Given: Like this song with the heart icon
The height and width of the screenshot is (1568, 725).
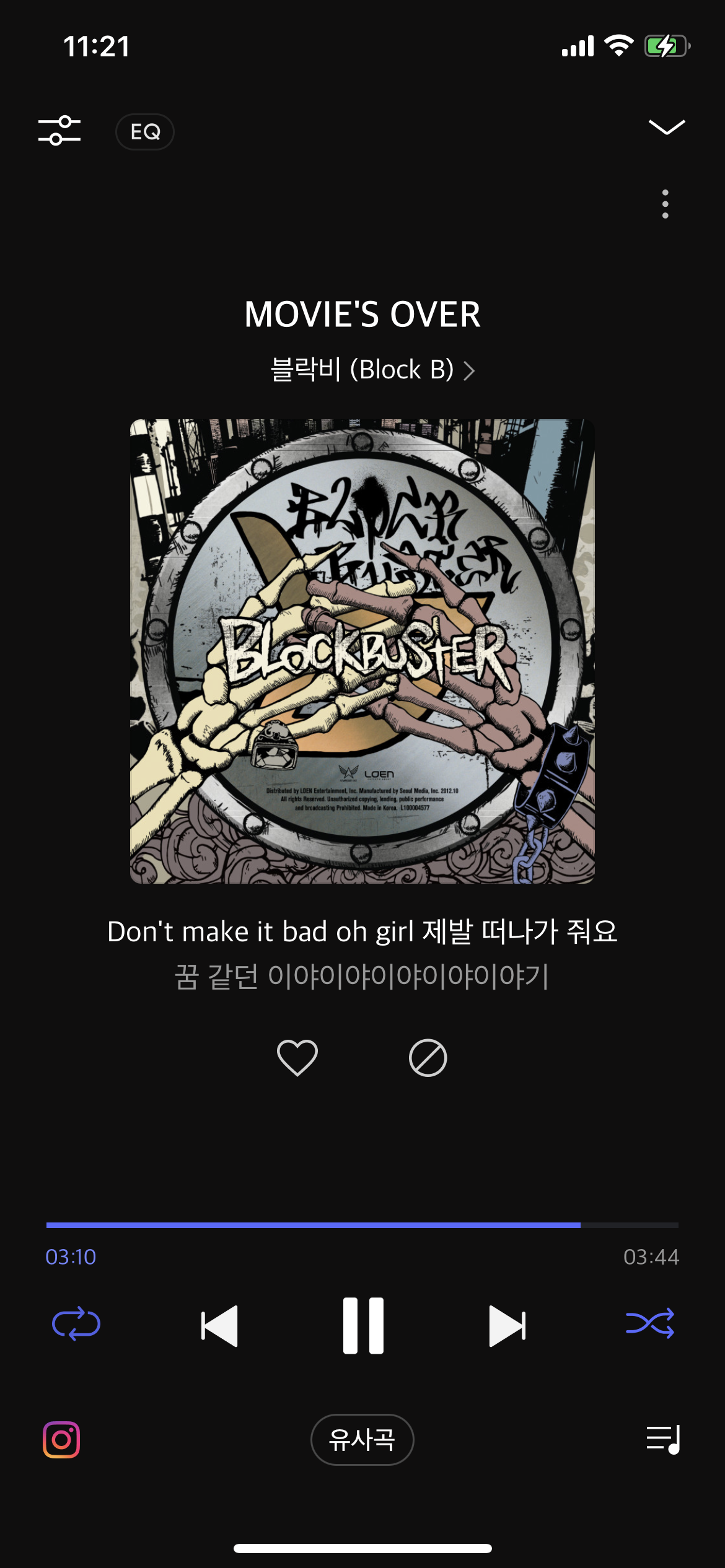Looking at the screenshot, I should [297, 1057].
